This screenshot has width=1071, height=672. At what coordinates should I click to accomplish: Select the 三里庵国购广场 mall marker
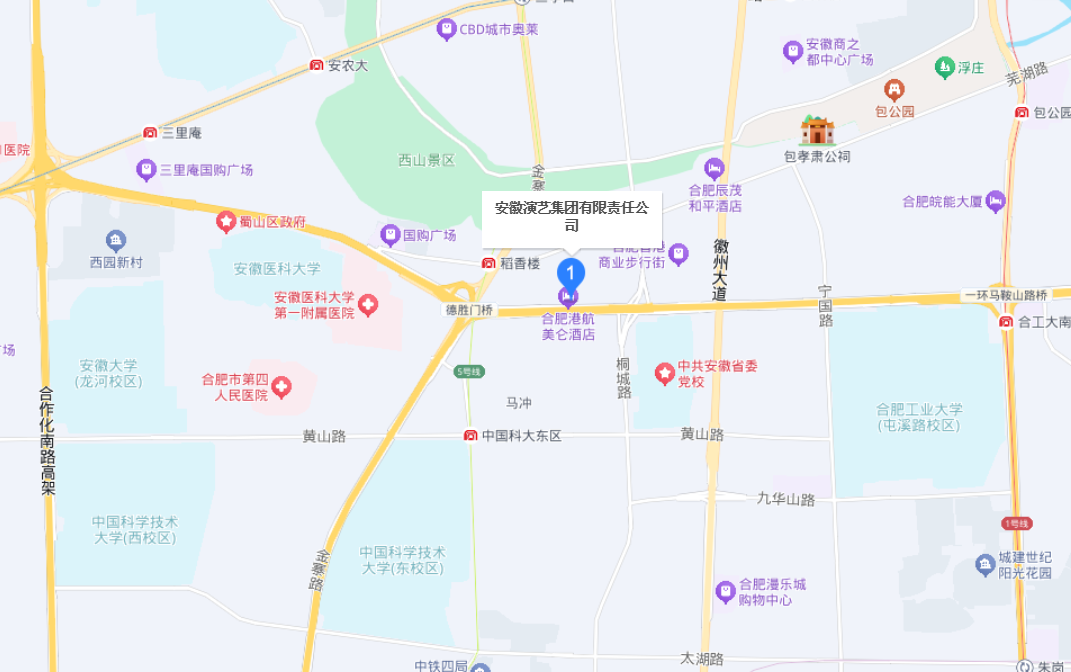[x=147, y=170]
